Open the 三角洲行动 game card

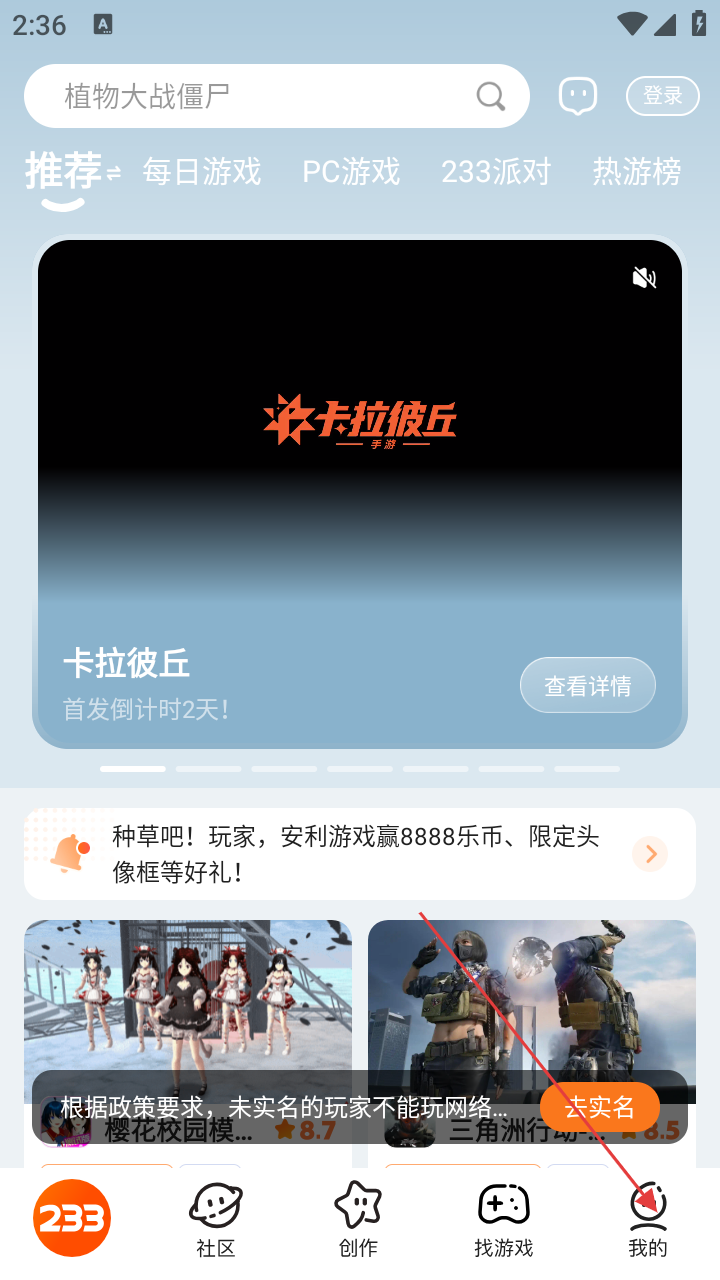531,1000
